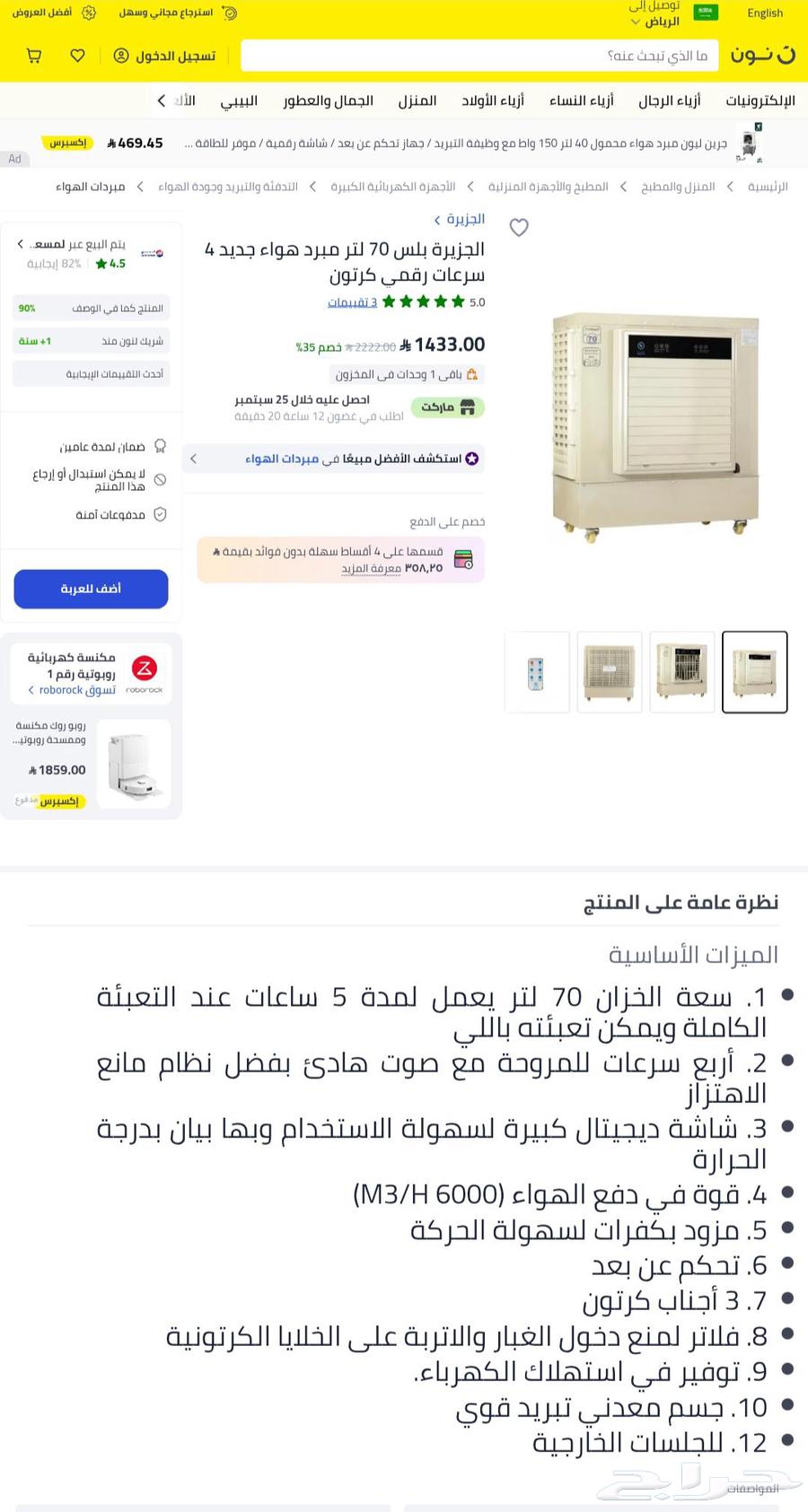
Task: Click the مدفوعات آمنة secure payments shield icon
Action: 160,514
